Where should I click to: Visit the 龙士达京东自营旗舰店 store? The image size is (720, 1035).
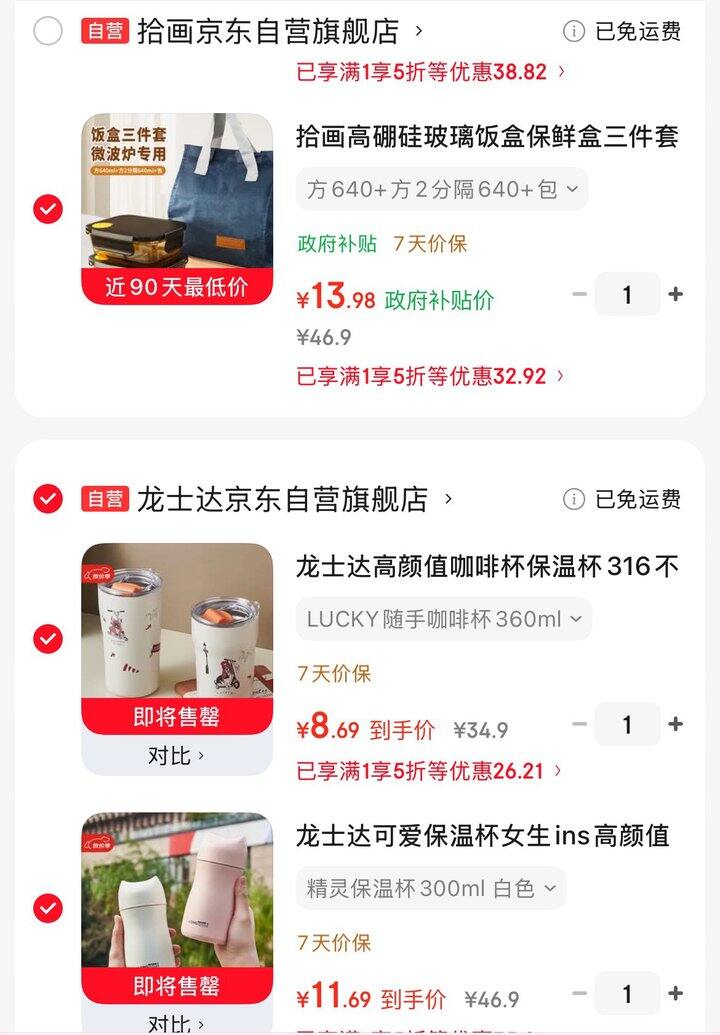coord(282,498)
